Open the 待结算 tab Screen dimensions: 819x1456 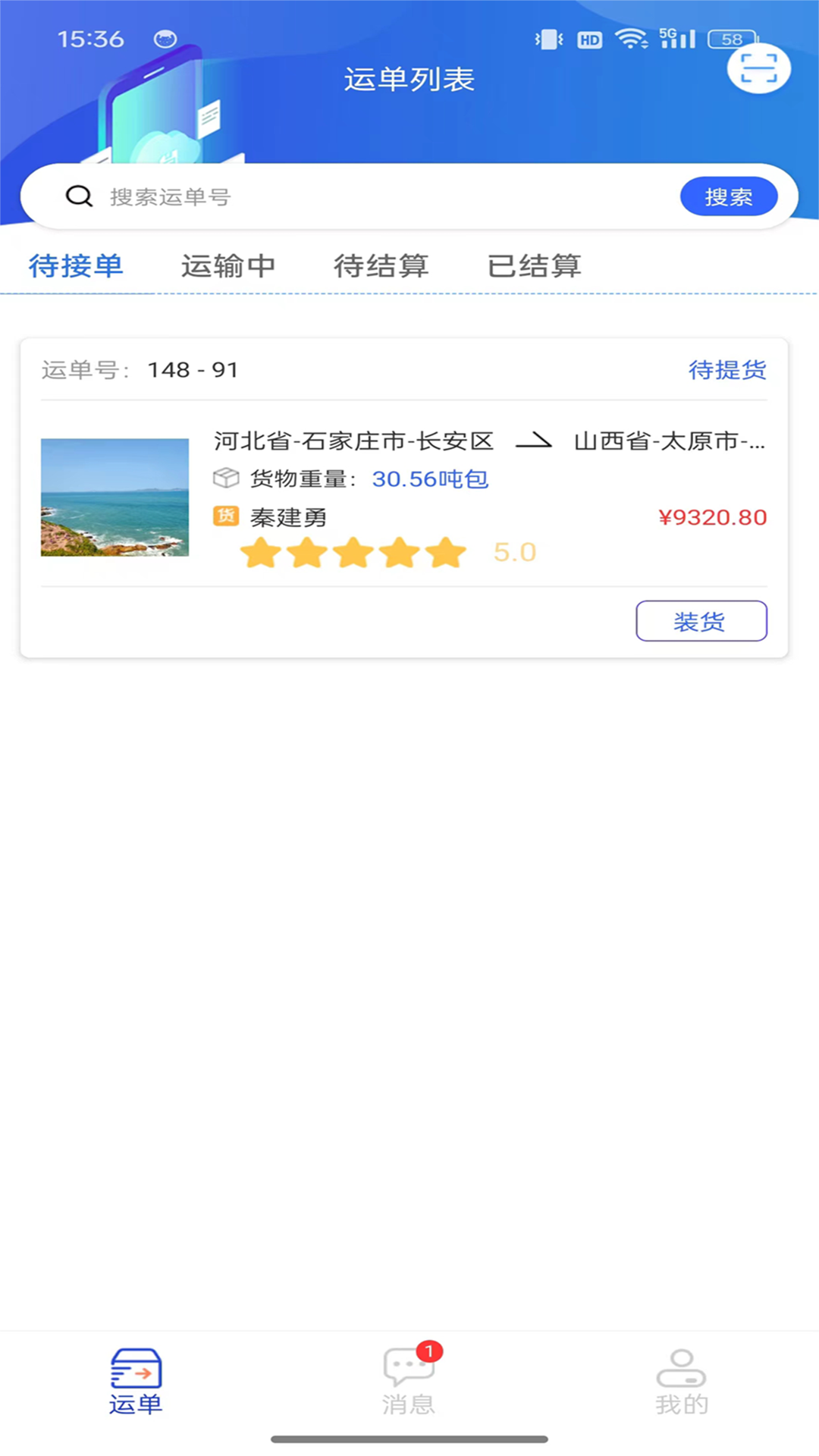381,266
